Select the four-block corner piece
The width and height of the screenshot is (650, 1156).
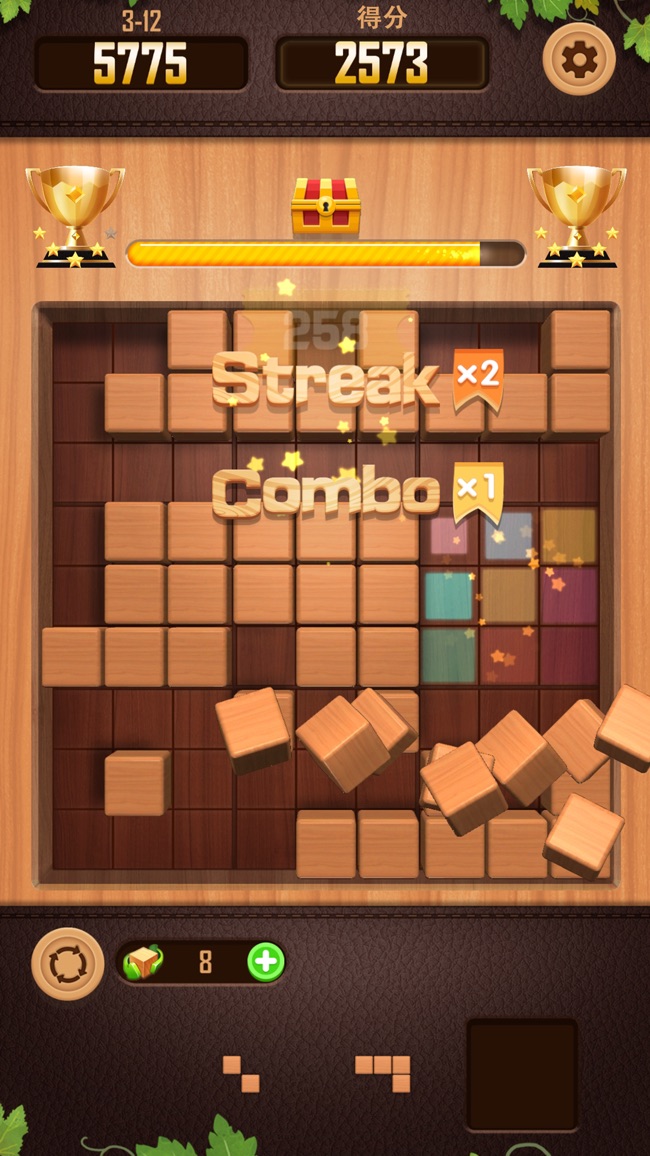(384, 1072)
